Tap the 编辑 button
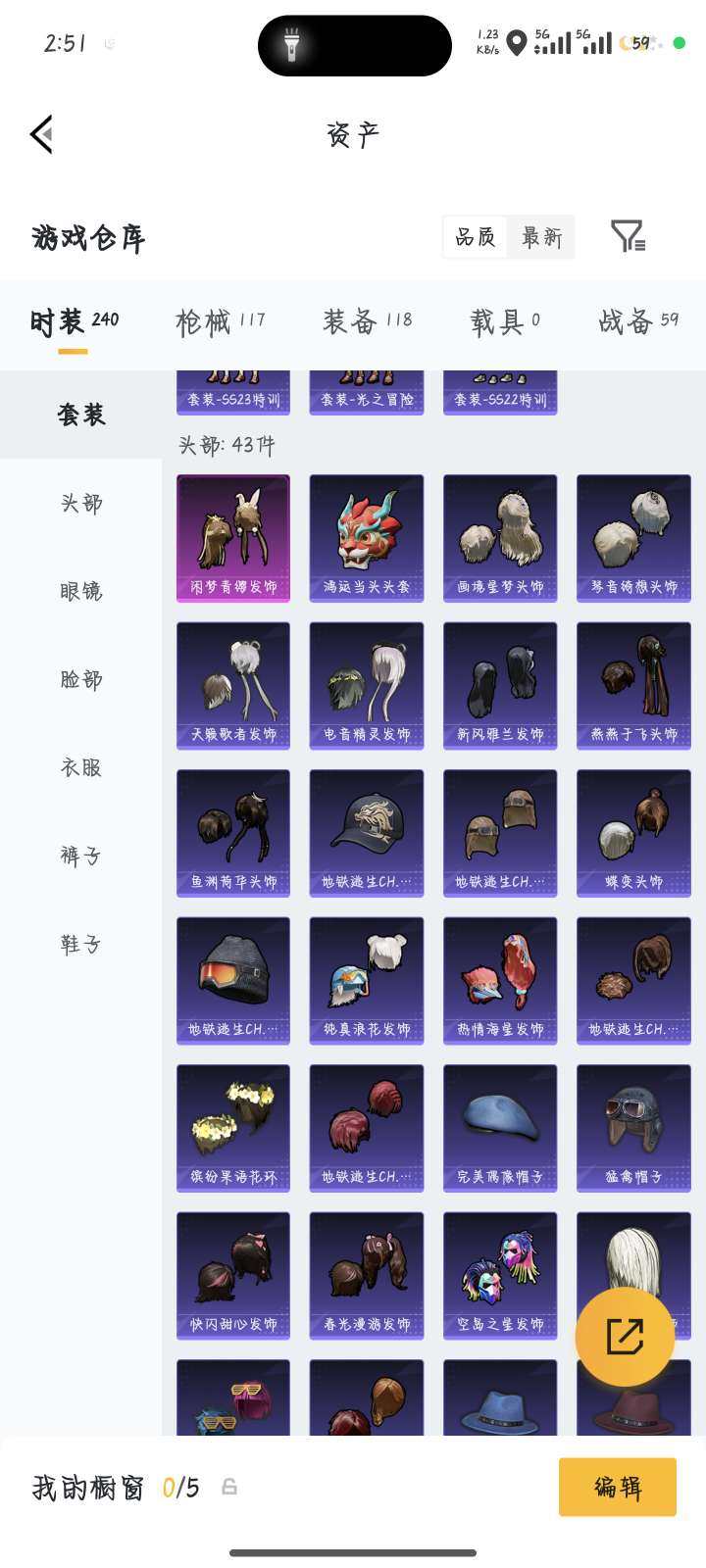This screenshot has height=1568, width=706. point(618,1487)
